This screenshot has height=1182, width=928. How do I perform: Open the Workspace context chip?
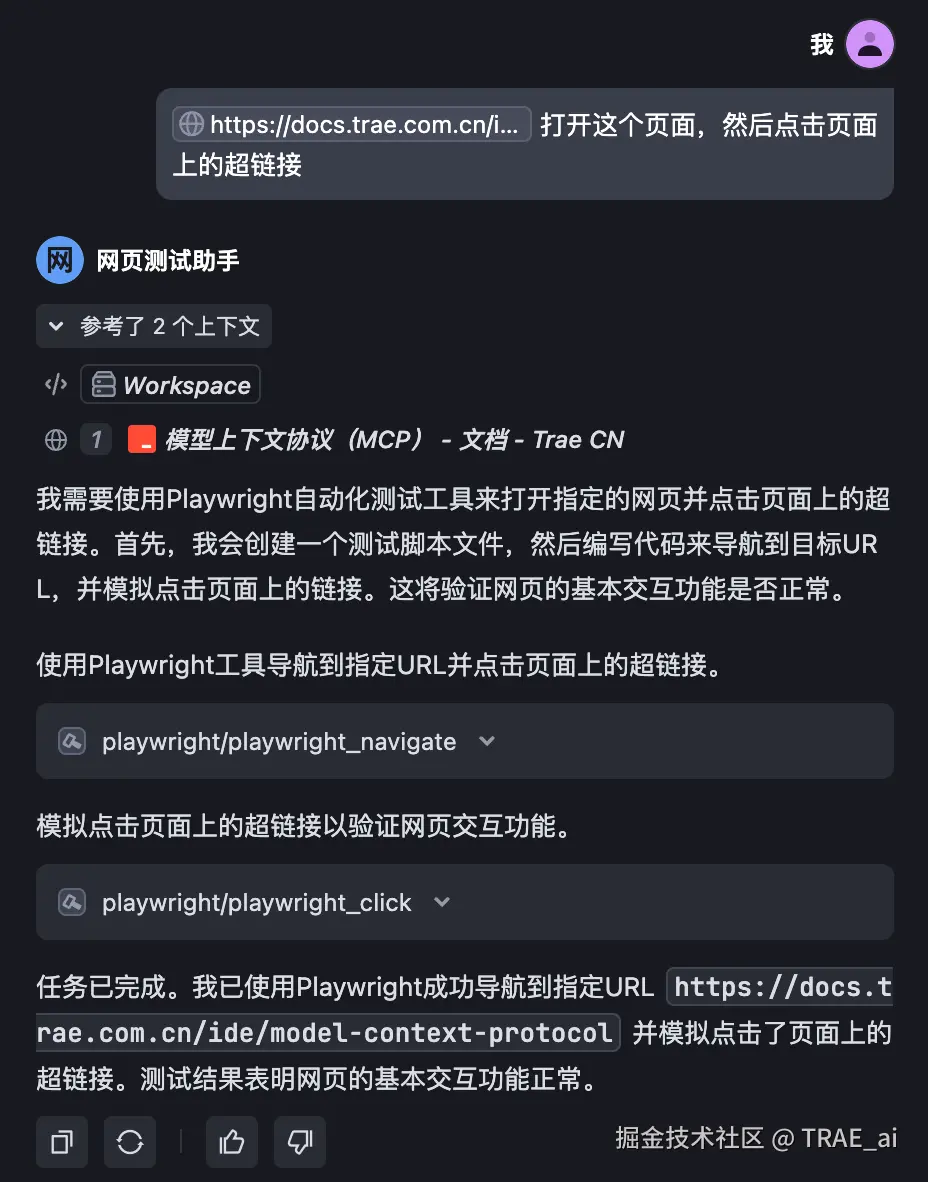click(171, 385)
